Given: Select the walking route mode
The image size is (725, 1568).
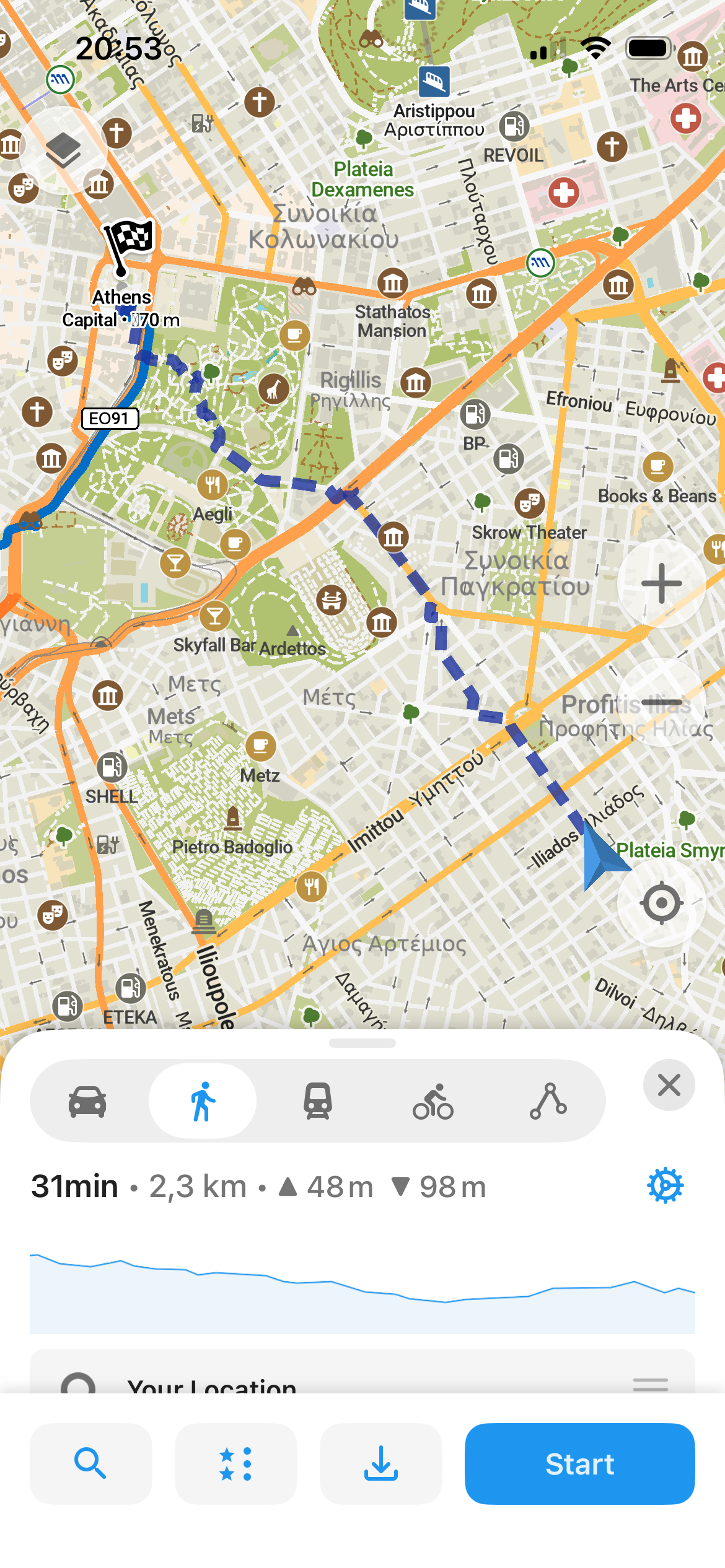Looking at the screenshot, I should click(203, 1102).
